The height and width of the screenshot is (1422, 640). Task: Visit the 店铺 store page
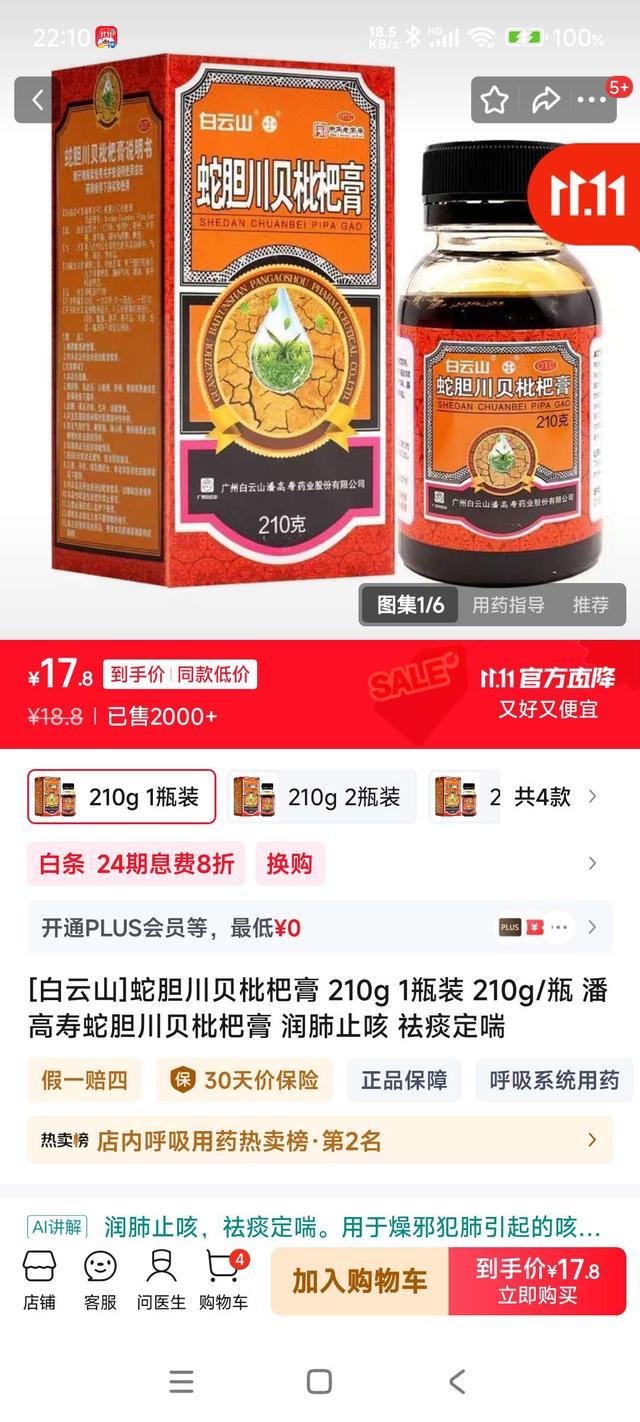pyautogui.click(x=39, y=1280)
